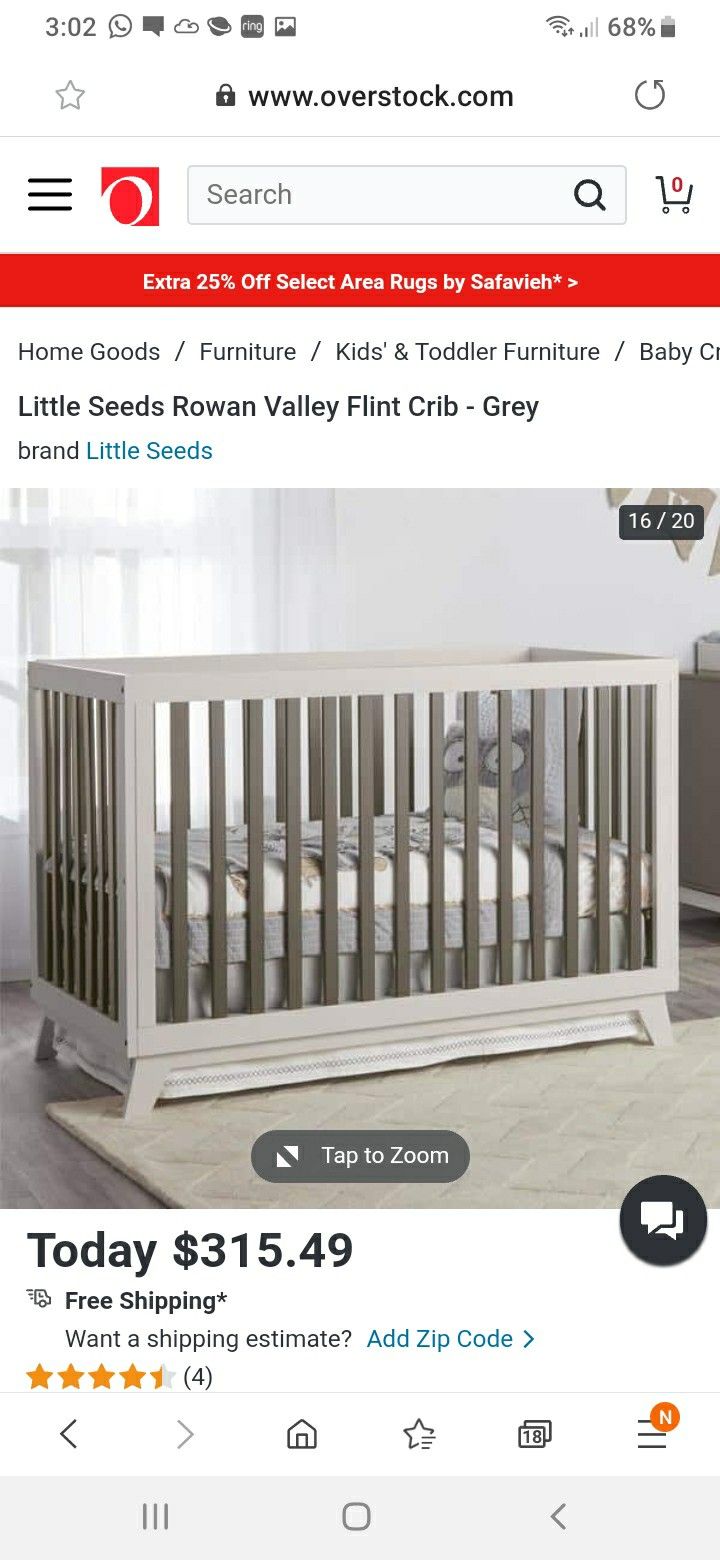Screen dimensions: 720x1560
Task: Open bookmarks via the star icon below
Action: click(419, 1434)
